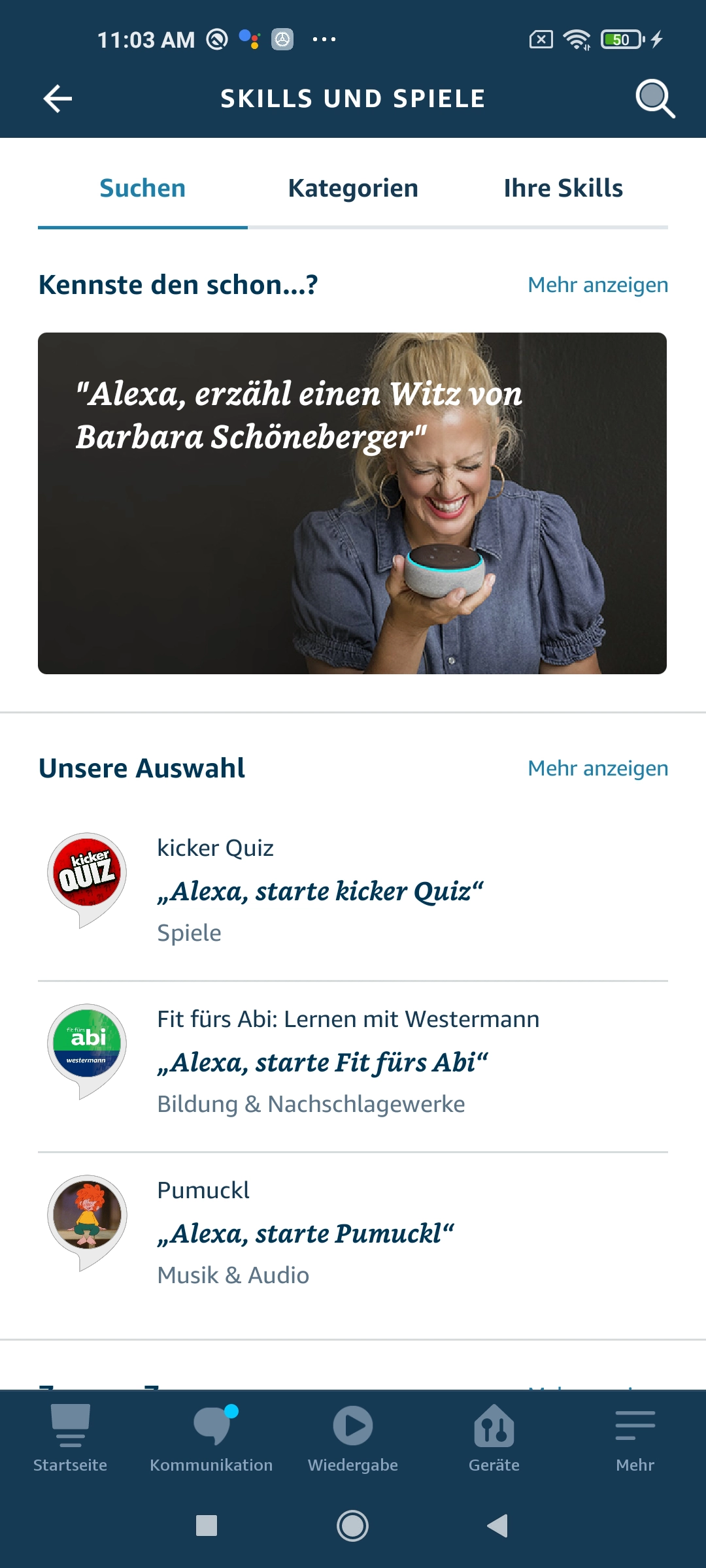Open recent apps with the square button

207,1526
